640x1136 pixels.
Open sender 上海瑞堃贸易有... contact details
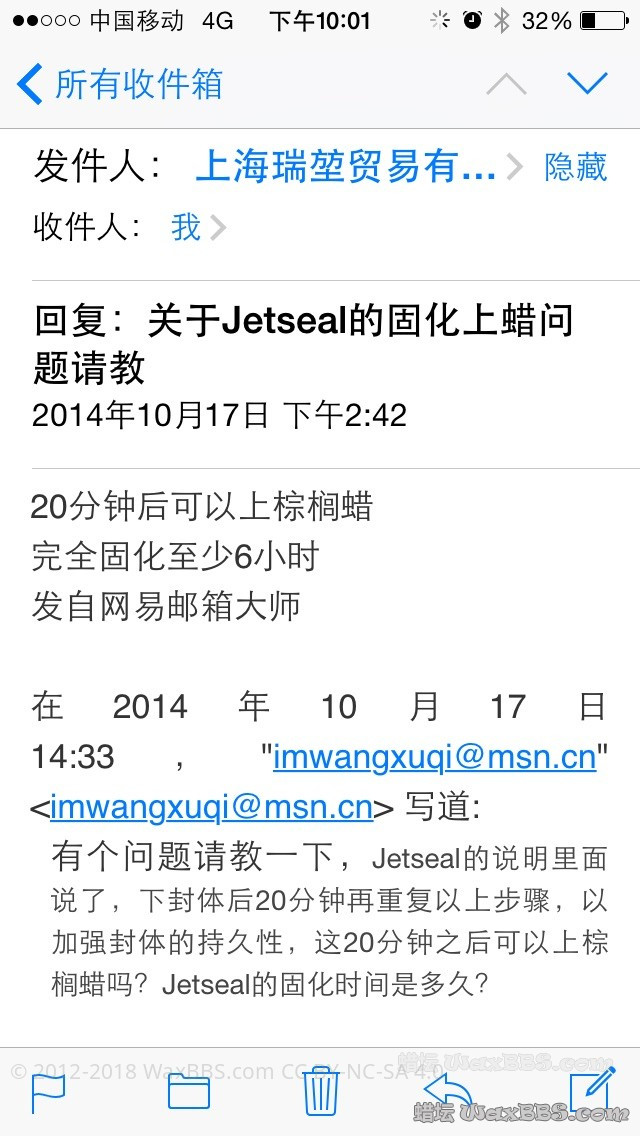[x=346, y=167]
